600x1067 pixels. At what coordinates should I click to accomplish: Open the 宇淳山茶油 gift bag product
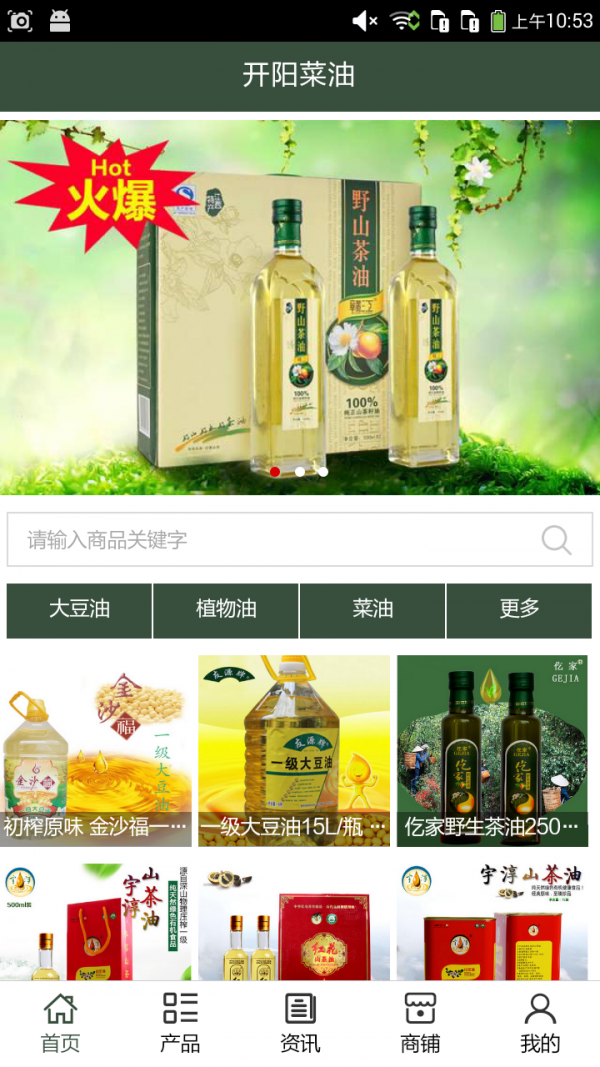[96, 920]
